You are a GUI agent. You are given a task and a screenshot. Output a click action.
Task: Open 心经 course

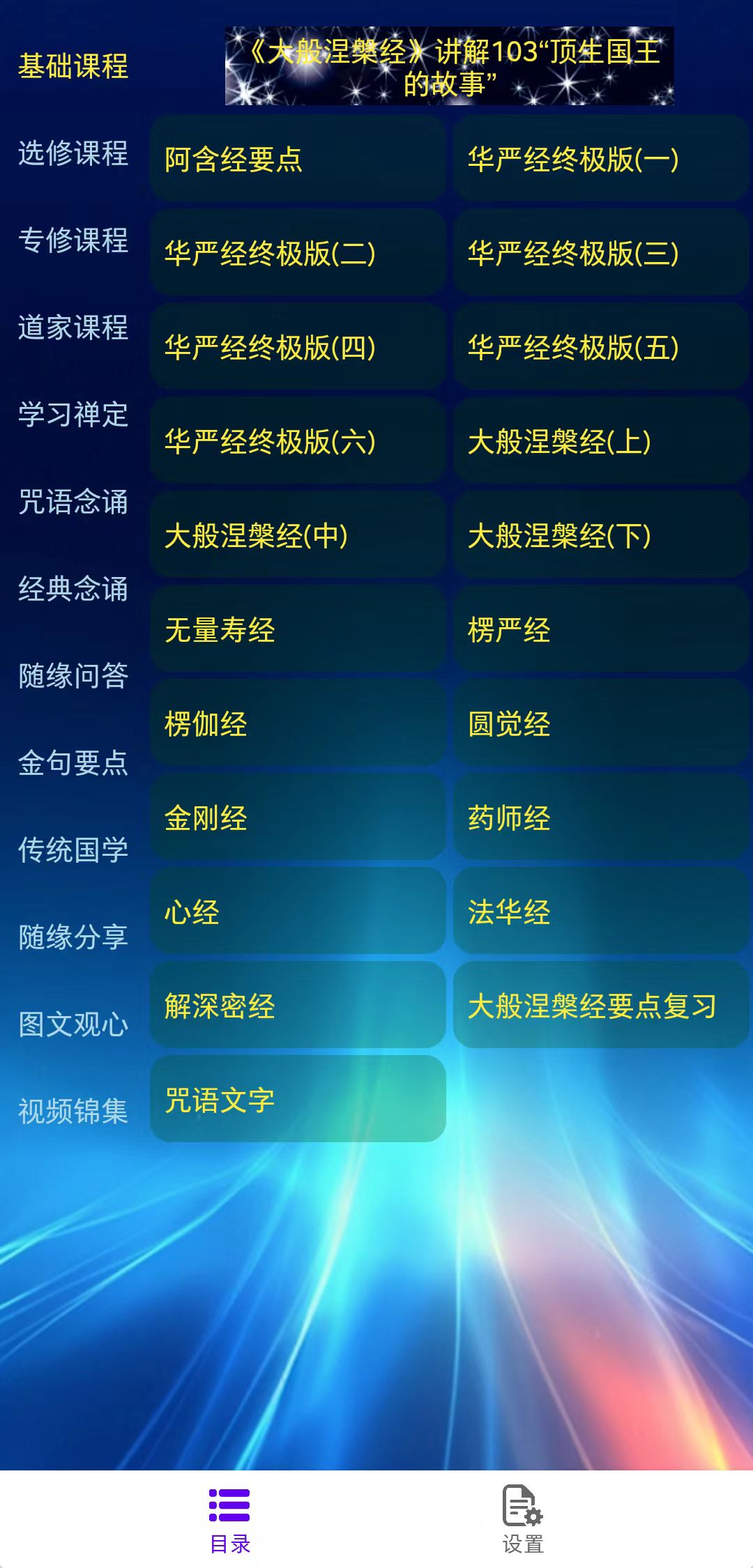(x=298, y=912)
